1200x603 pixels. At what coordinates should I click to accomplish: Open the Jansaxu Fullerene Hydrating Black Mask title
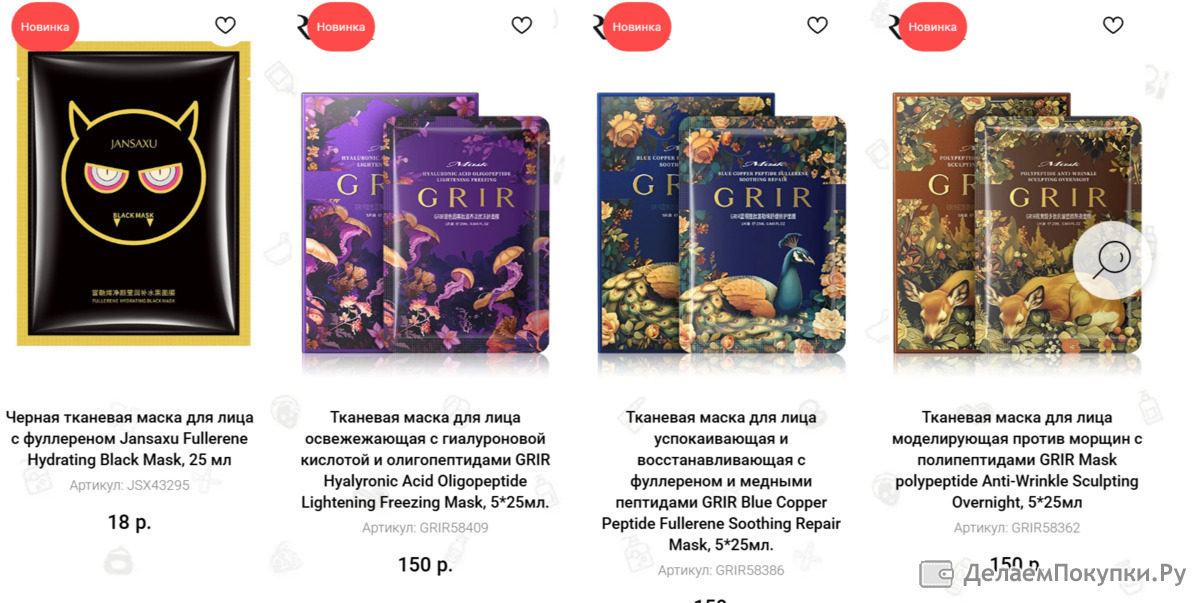(130, 438)
